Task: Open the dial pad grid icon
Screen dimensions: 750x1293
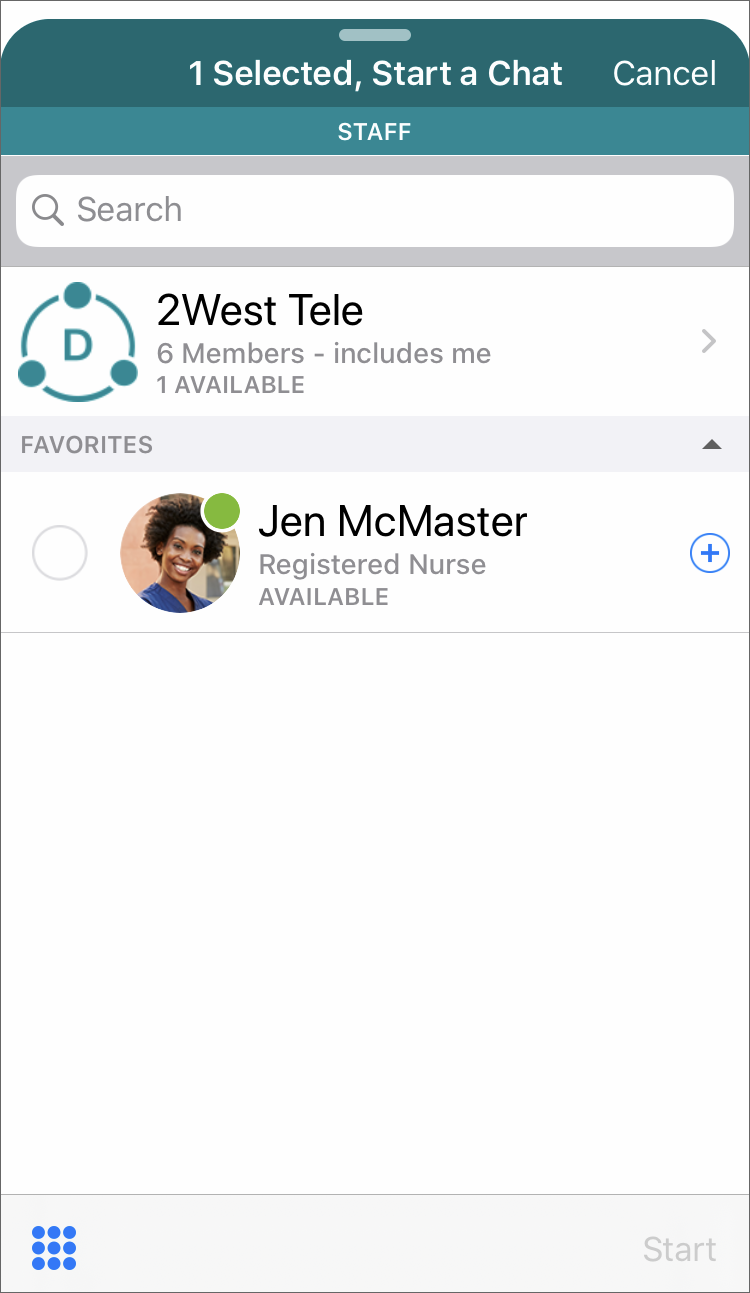Action: (54, 1248)
